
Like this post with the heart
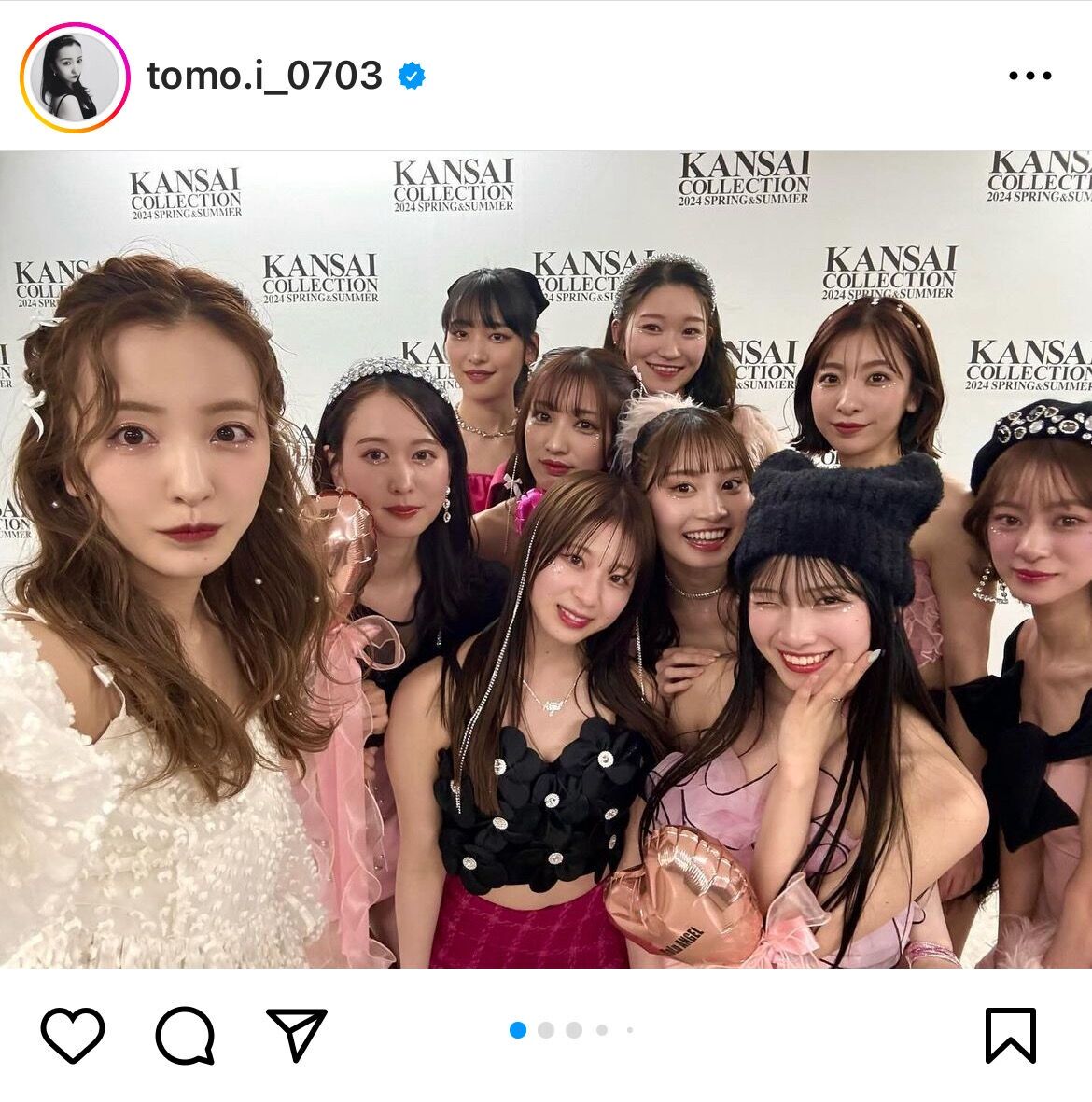(73, 1035)
